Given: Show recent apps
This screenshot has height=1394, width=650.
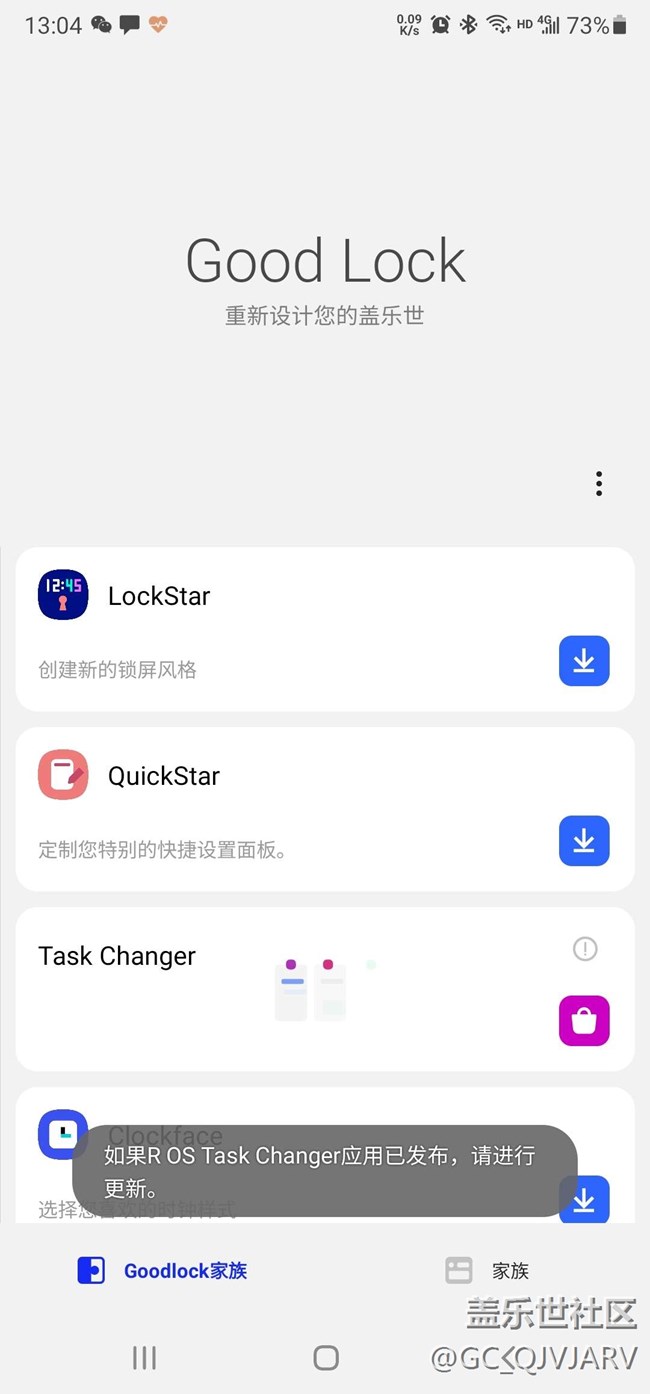Looking at the screenshot, I should pyautogui.click(x=145, y=1357).
